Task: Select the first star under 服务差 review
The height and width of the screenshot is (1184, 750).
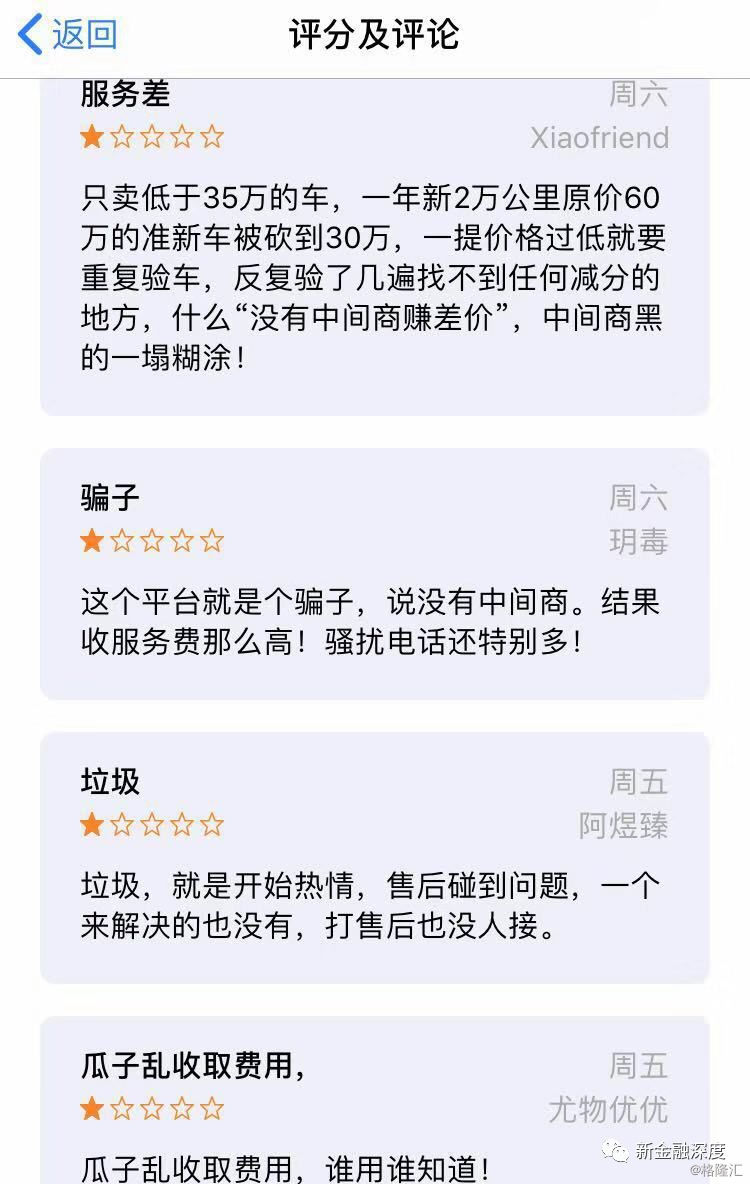Action: [90, 137]
